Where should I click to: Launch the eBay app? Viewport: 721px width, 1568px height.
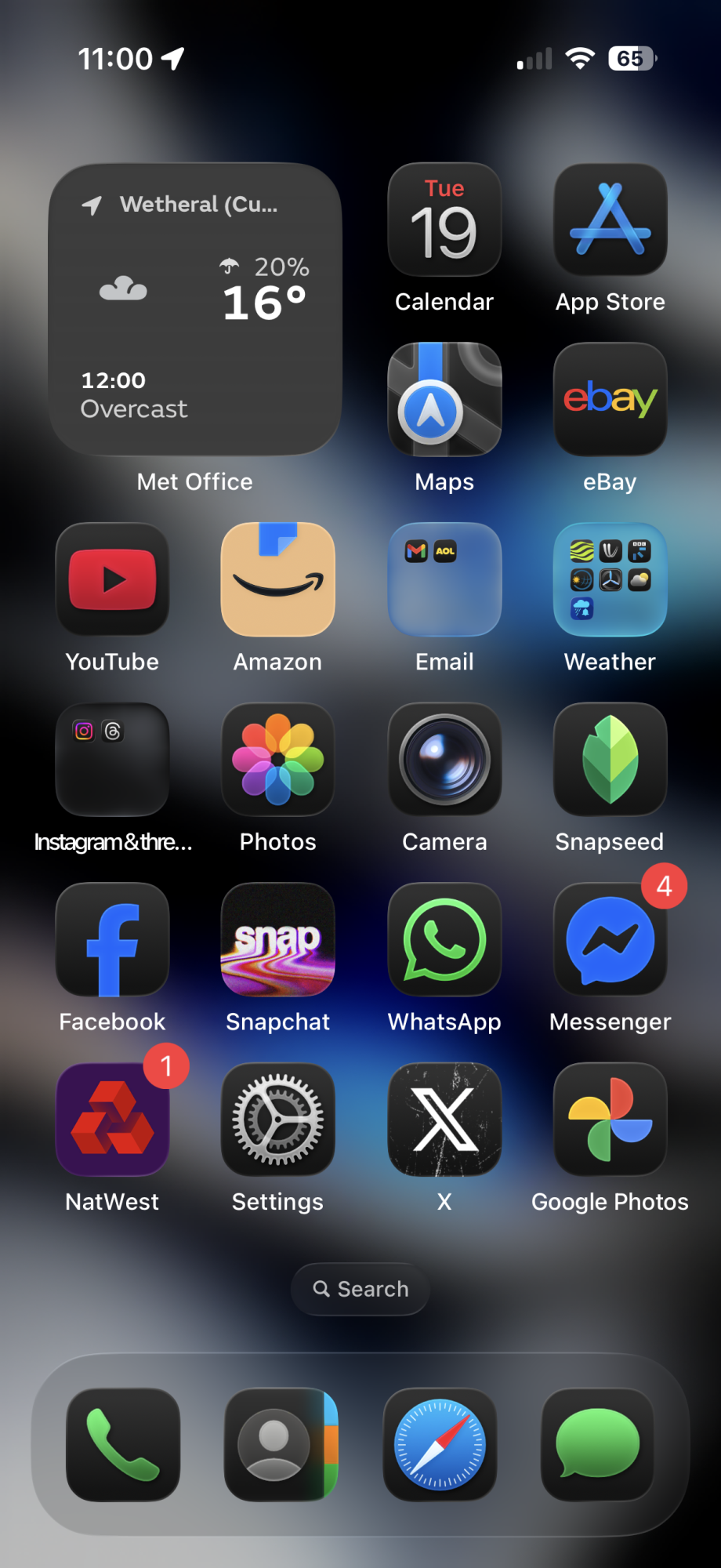pyautogui.click(x=610, y=400)
